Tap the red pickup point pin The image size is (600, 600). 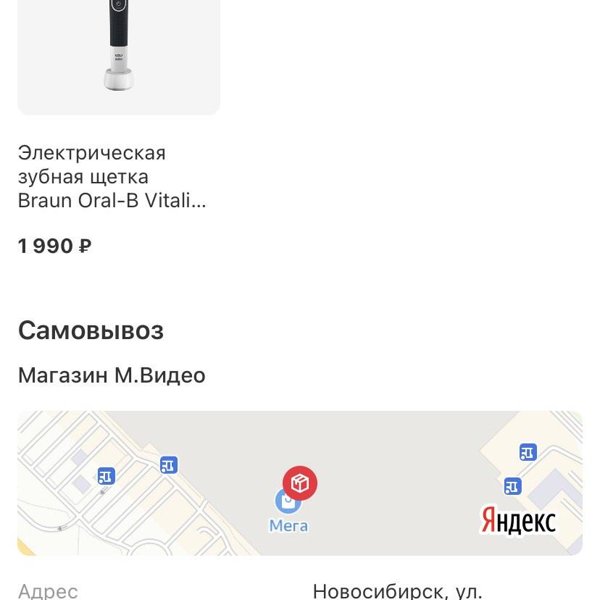(299, 484)
